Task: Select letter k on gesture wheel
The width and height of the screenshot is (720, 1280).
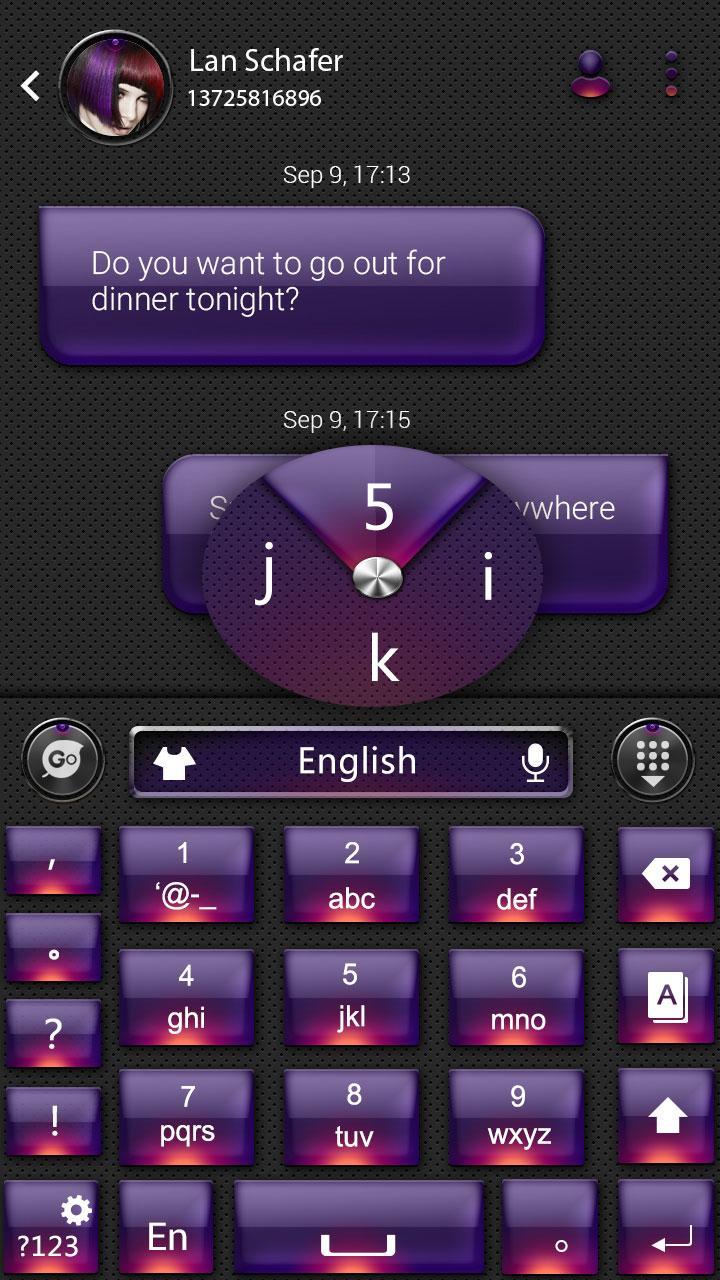Action: pos(381,655)
